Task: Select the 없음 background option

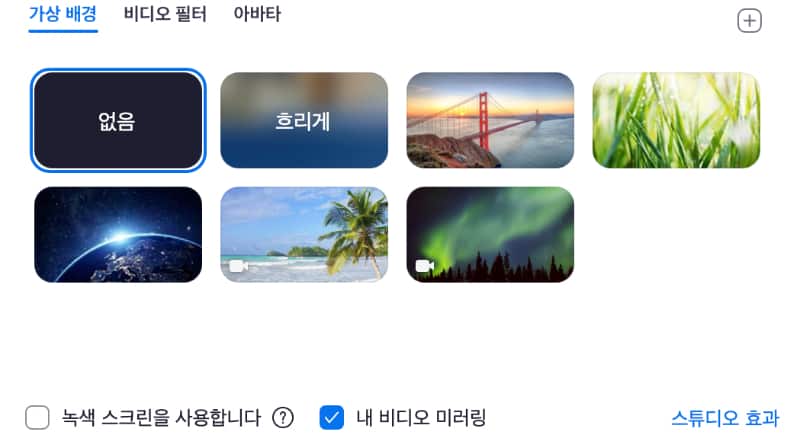Action: pos(118,121)
